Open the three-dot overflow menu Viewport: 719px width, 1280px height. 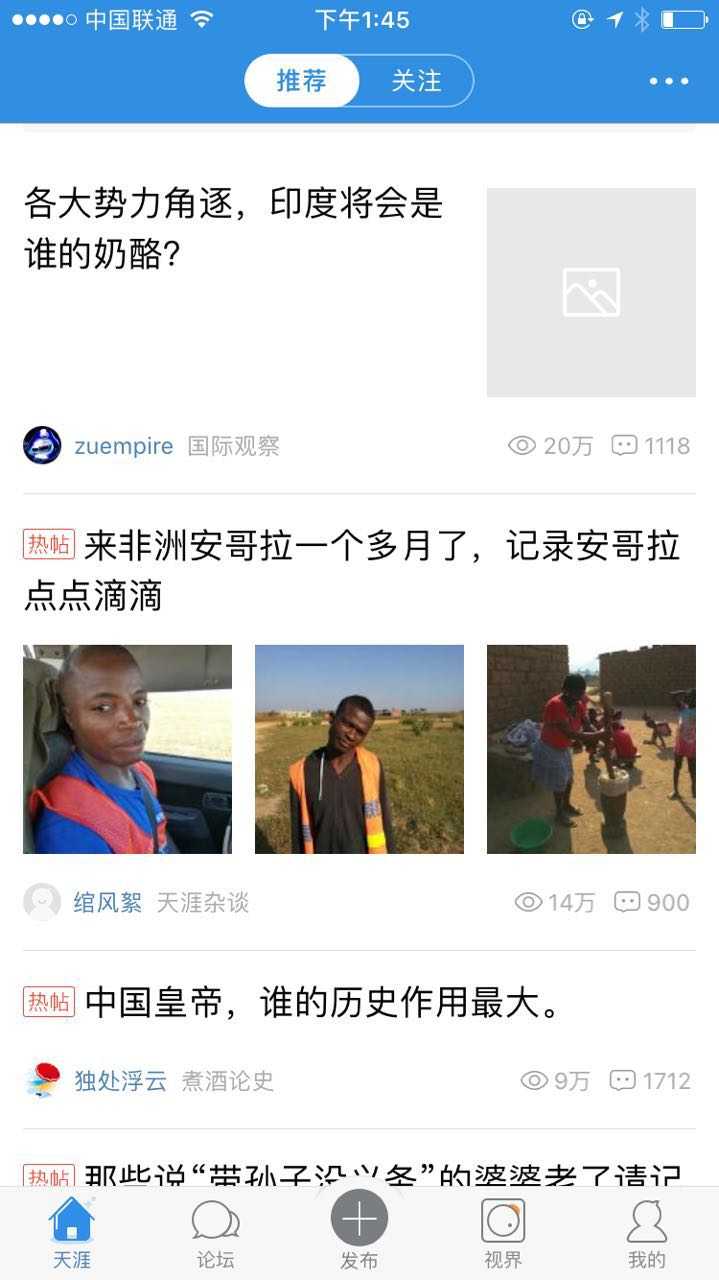click(x=668, y=81)
